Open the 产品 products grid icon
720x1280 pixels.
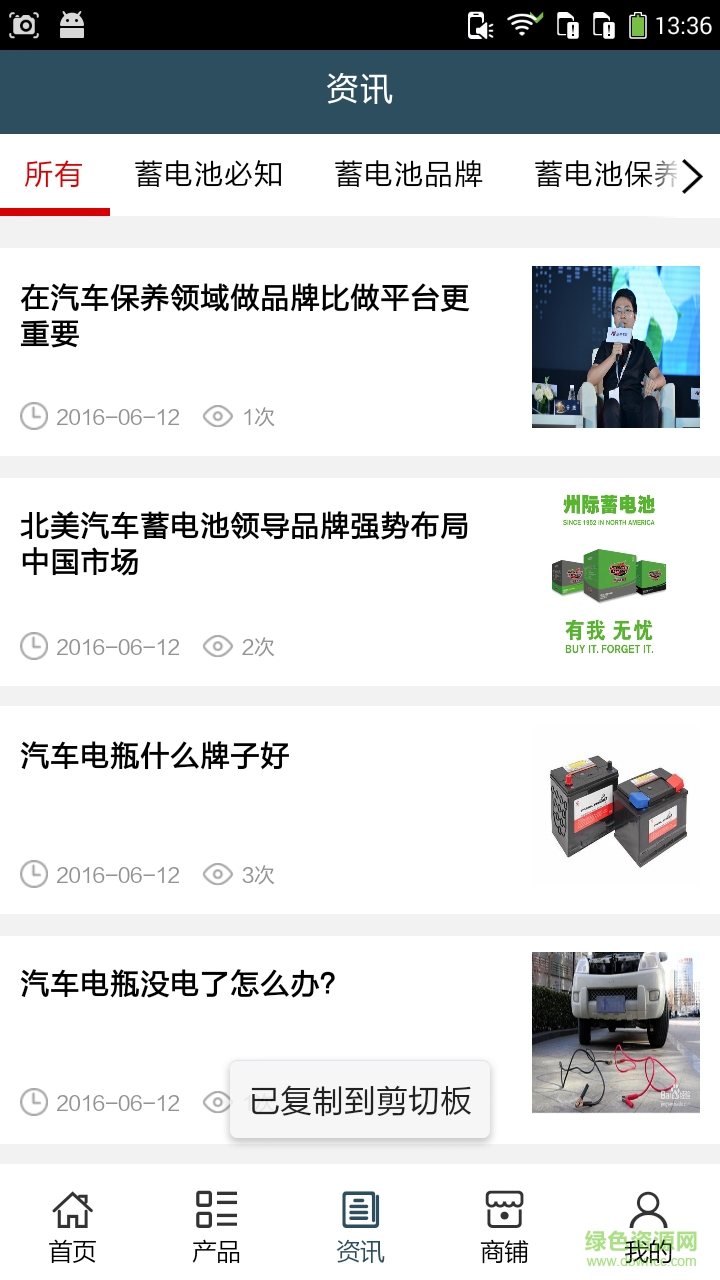pos(215,1209)
